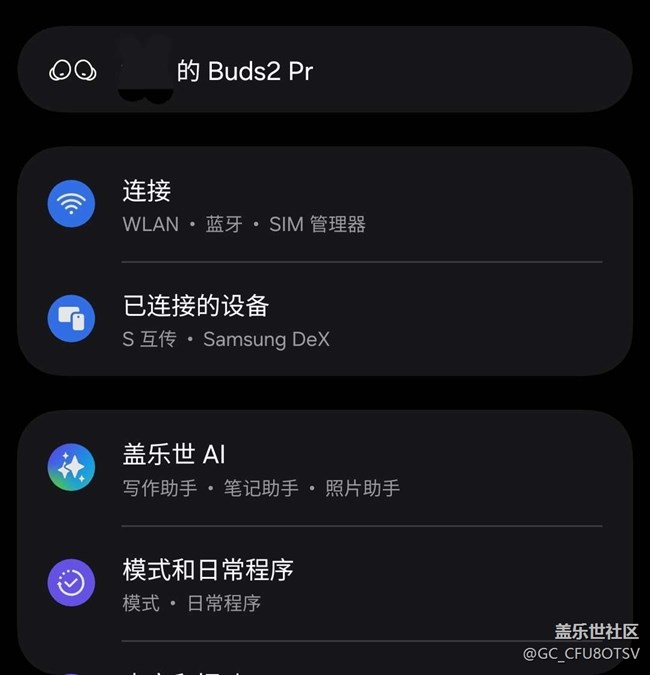Open 盖乐世 AI settings
The image size is (650, 675).
pyautogui.click(x=325, y=469)
